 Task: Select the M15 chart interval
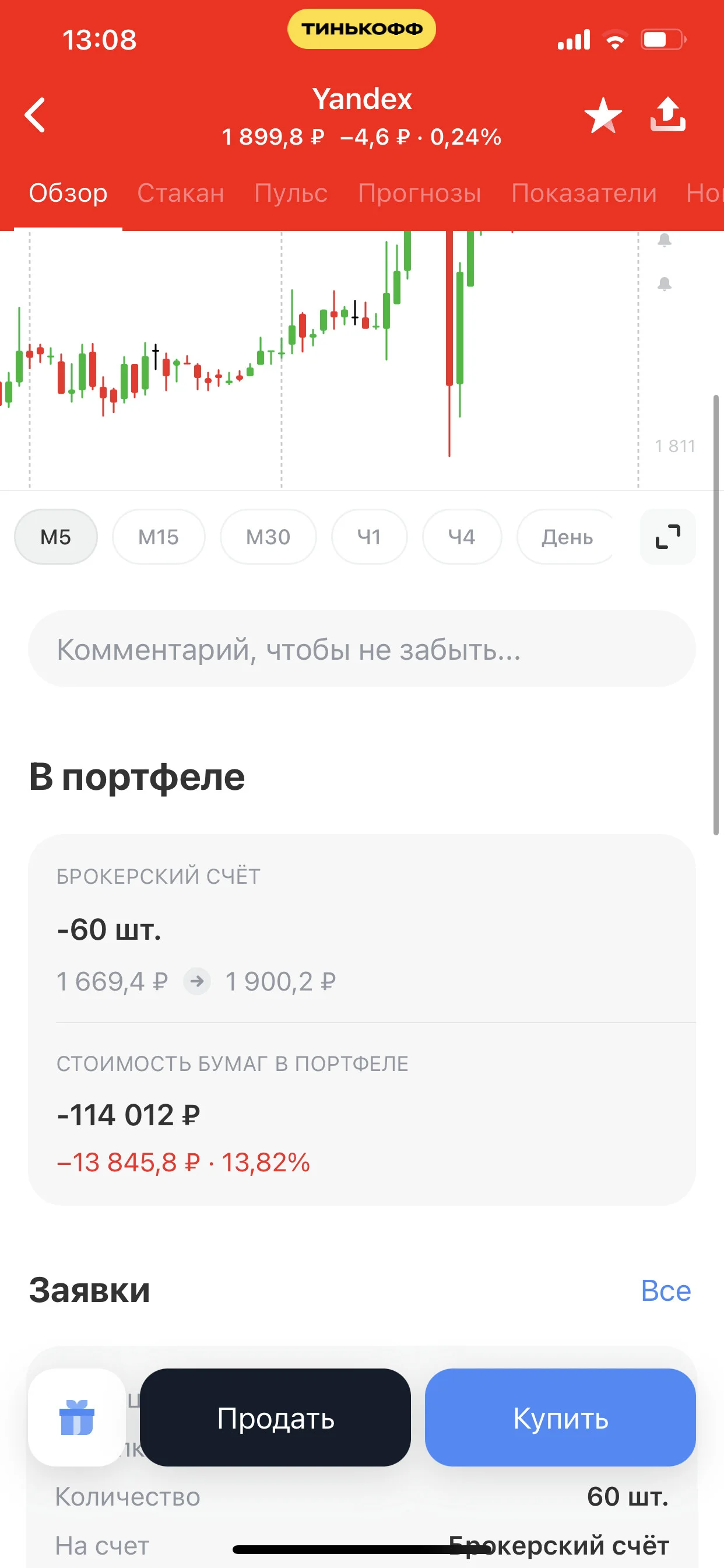coord(158,537)
